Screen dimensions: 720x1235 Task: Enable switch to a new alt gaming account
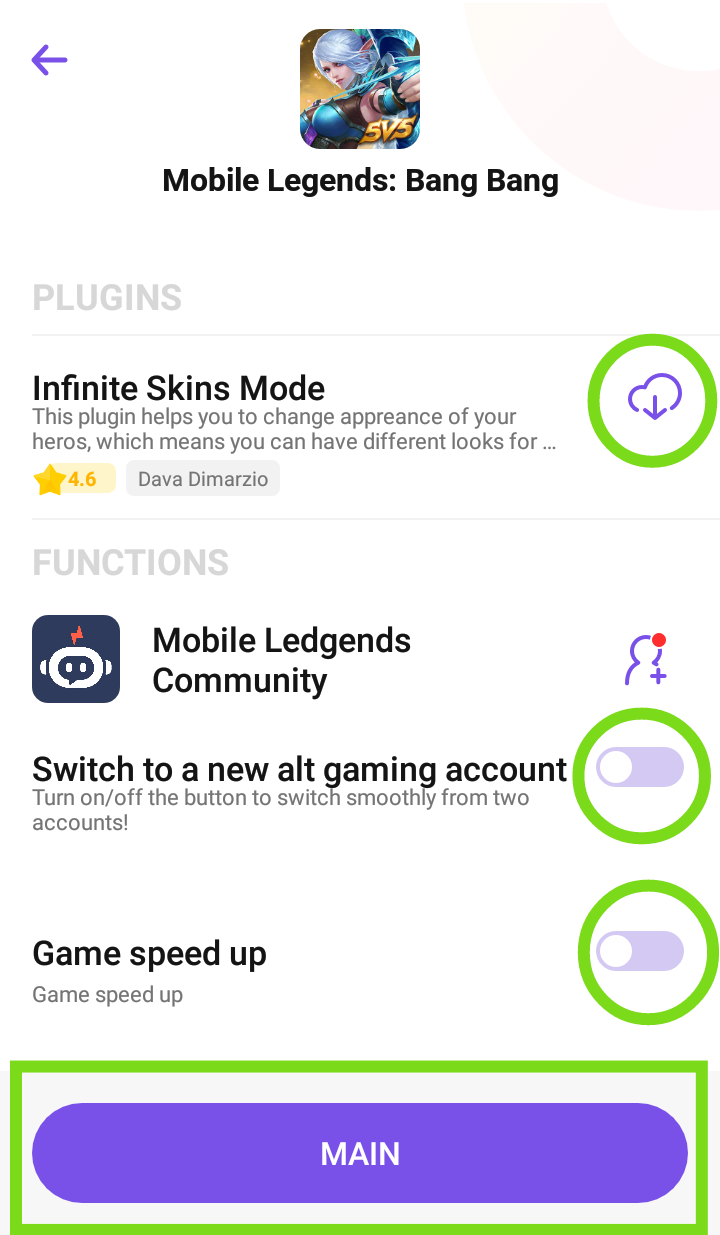(x=641, y=768)
